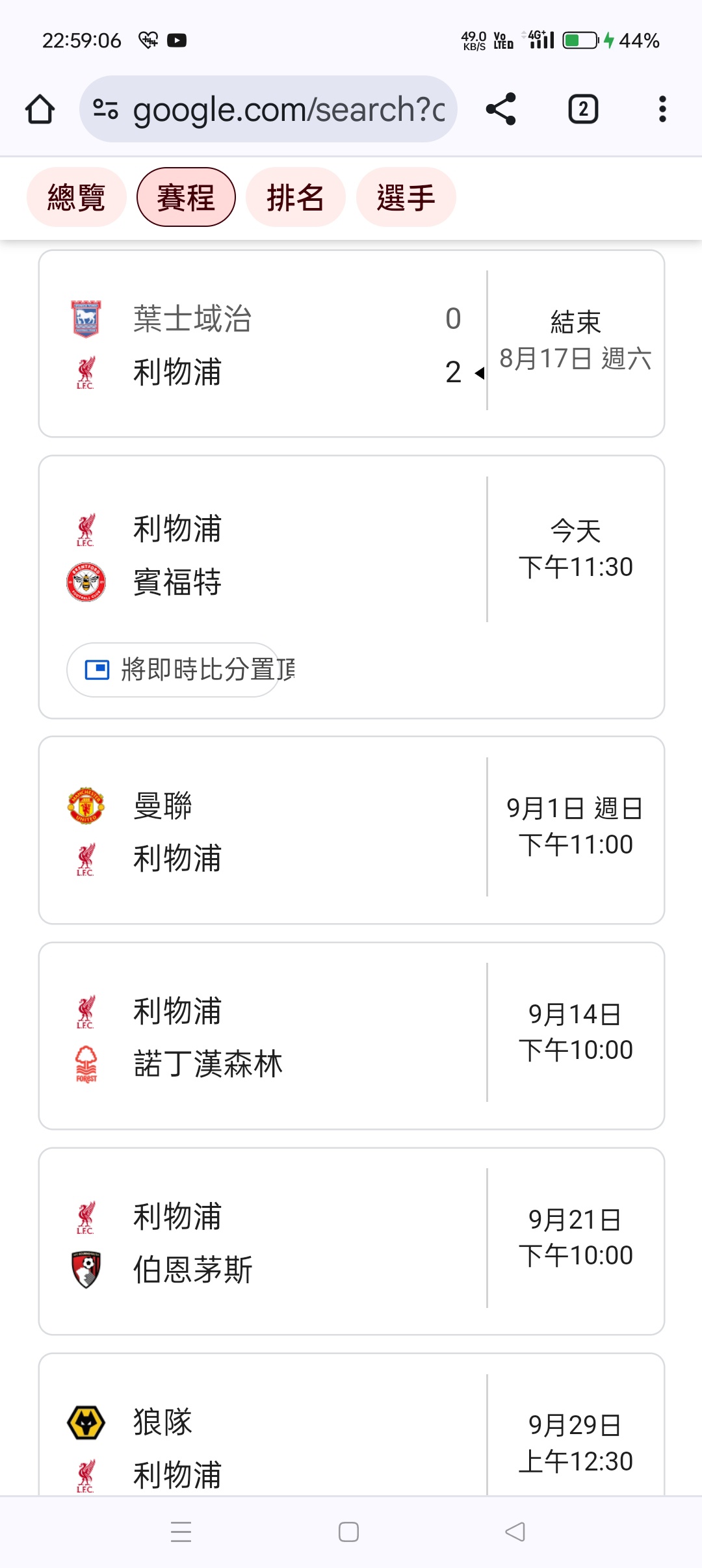
Task: Open the system recent apps menu
Action: click(x=181, y=1532)
